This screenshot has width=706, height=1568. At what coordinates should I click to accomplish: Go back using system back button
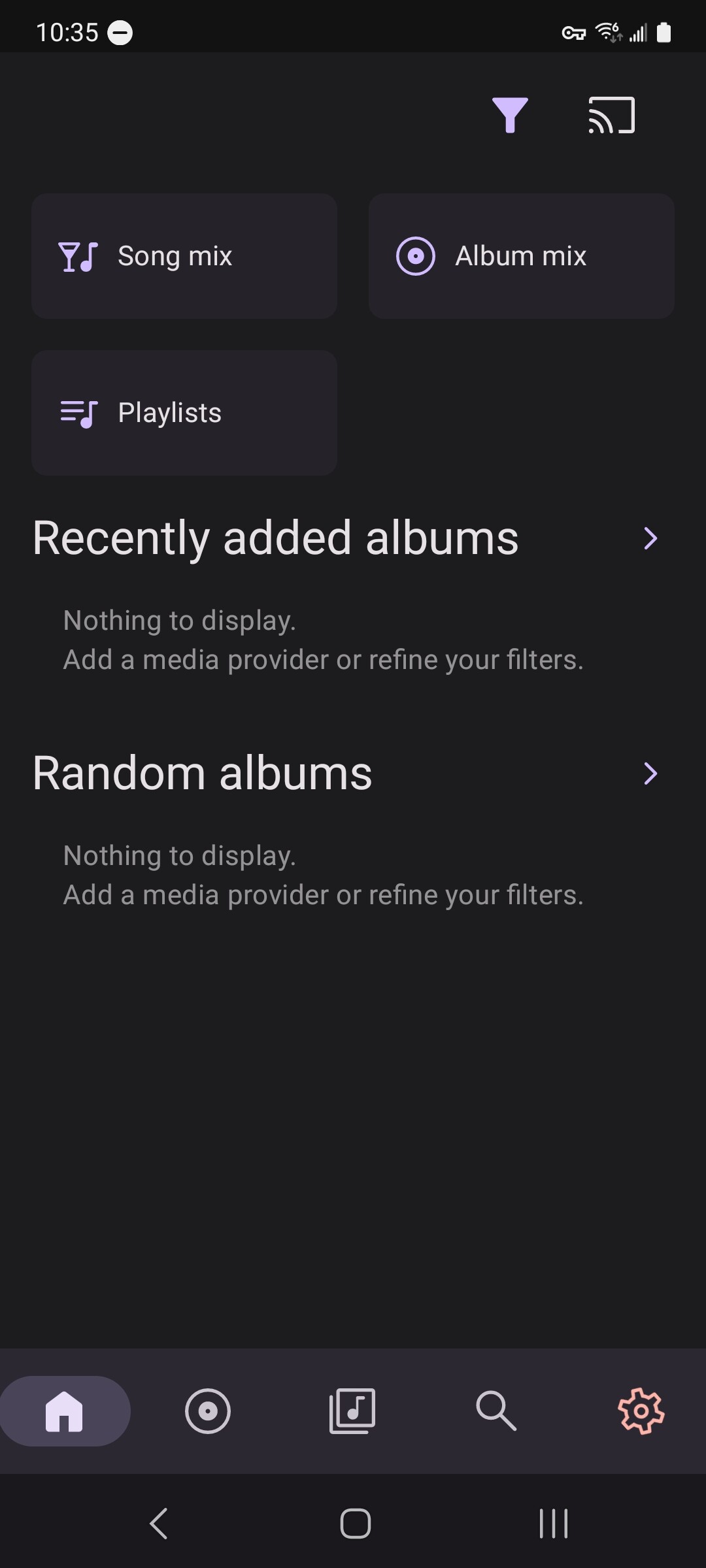(159, 1524)
